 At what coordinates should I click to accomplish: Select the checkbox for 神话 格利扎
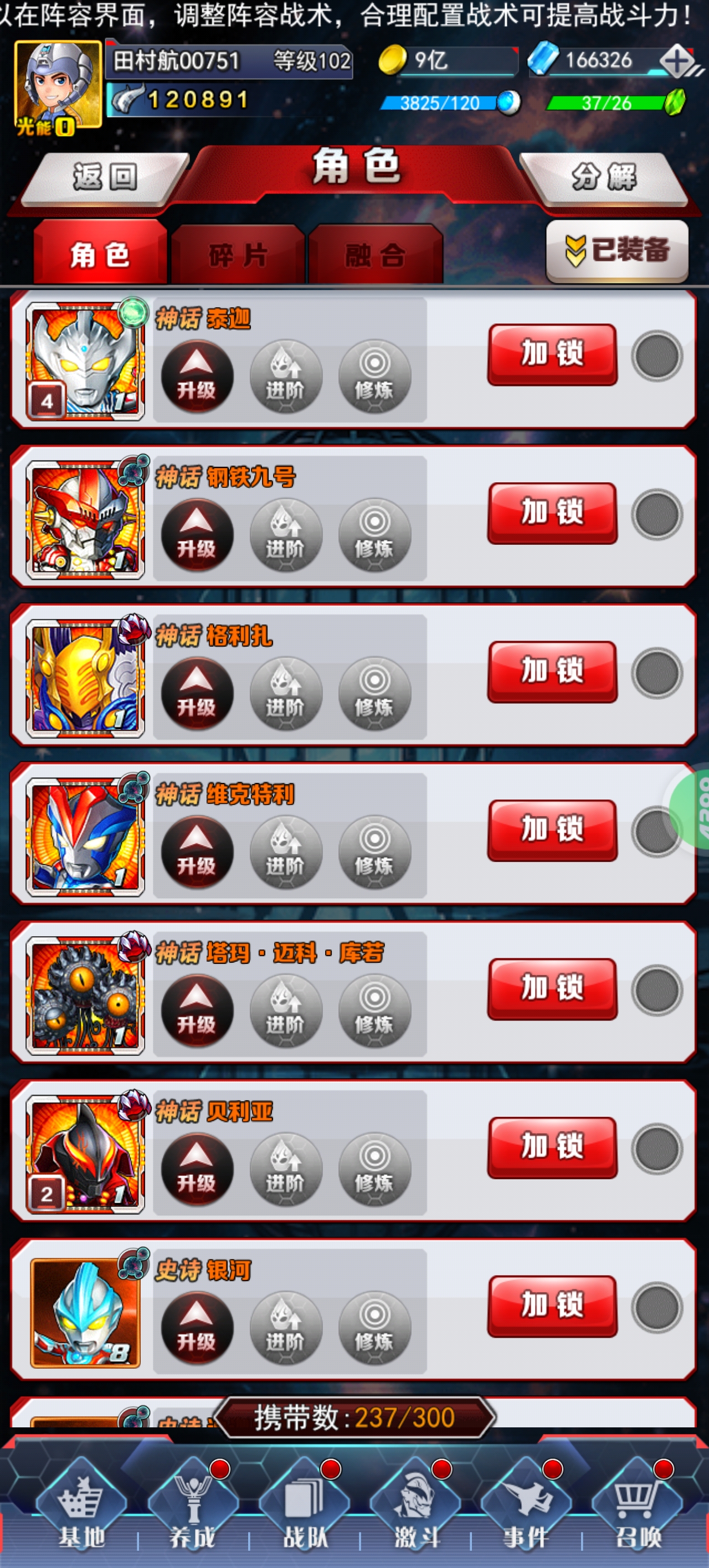(656, 673)
